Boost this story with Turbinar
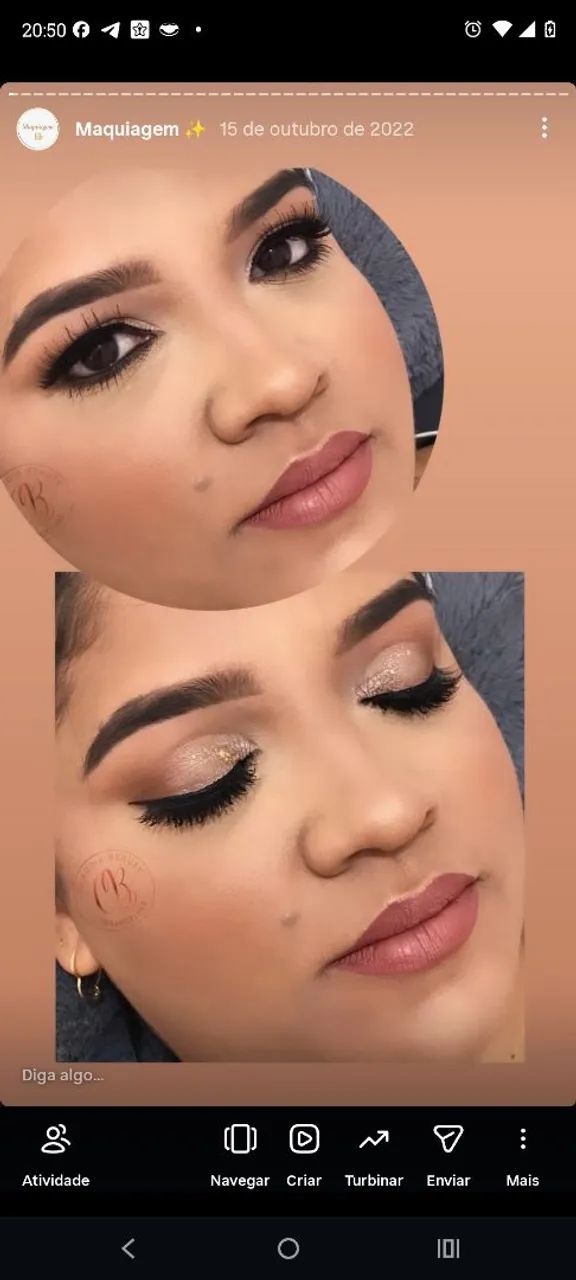 pos(374,1155)
